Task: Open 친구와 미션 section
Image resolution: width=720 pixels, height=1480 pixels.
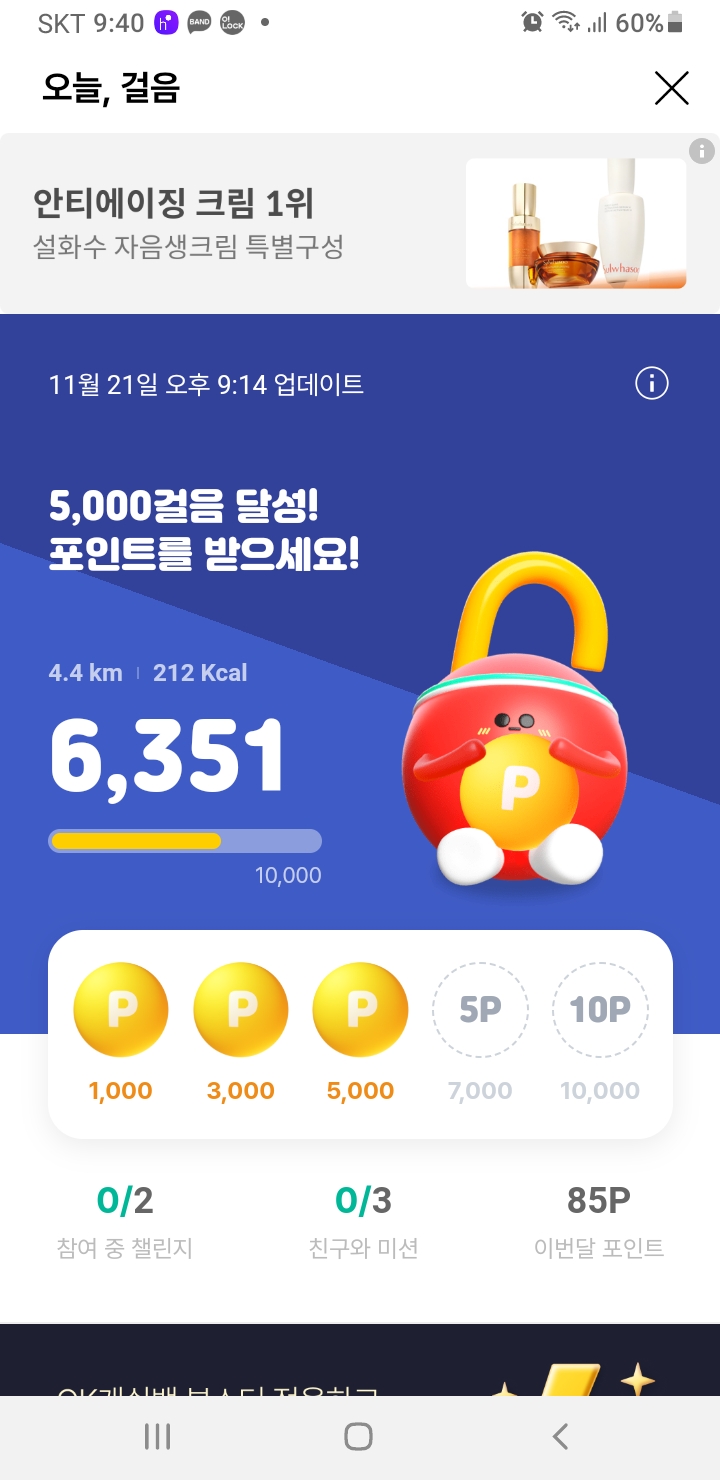Action: 364,1220
